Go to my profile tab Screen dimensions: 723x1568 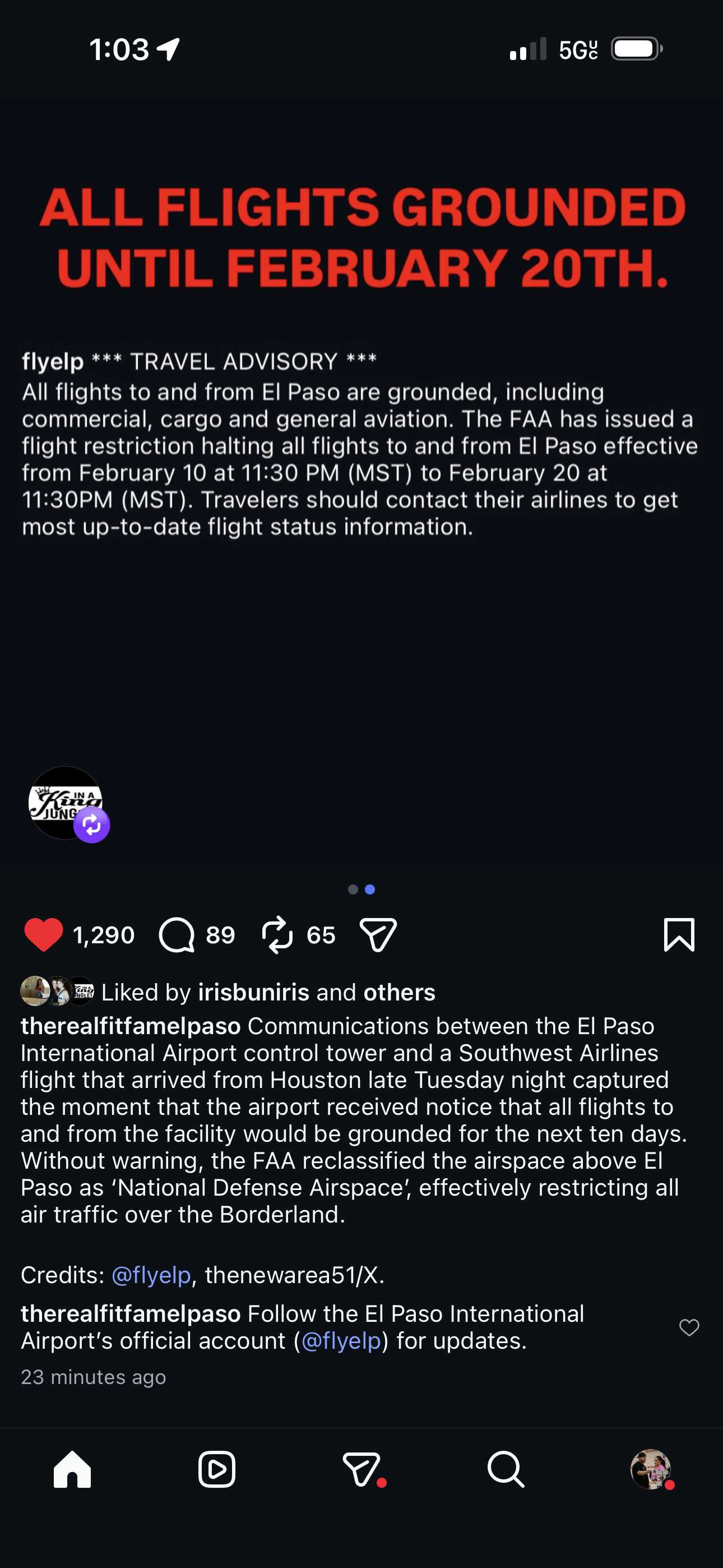(651, 1469)
